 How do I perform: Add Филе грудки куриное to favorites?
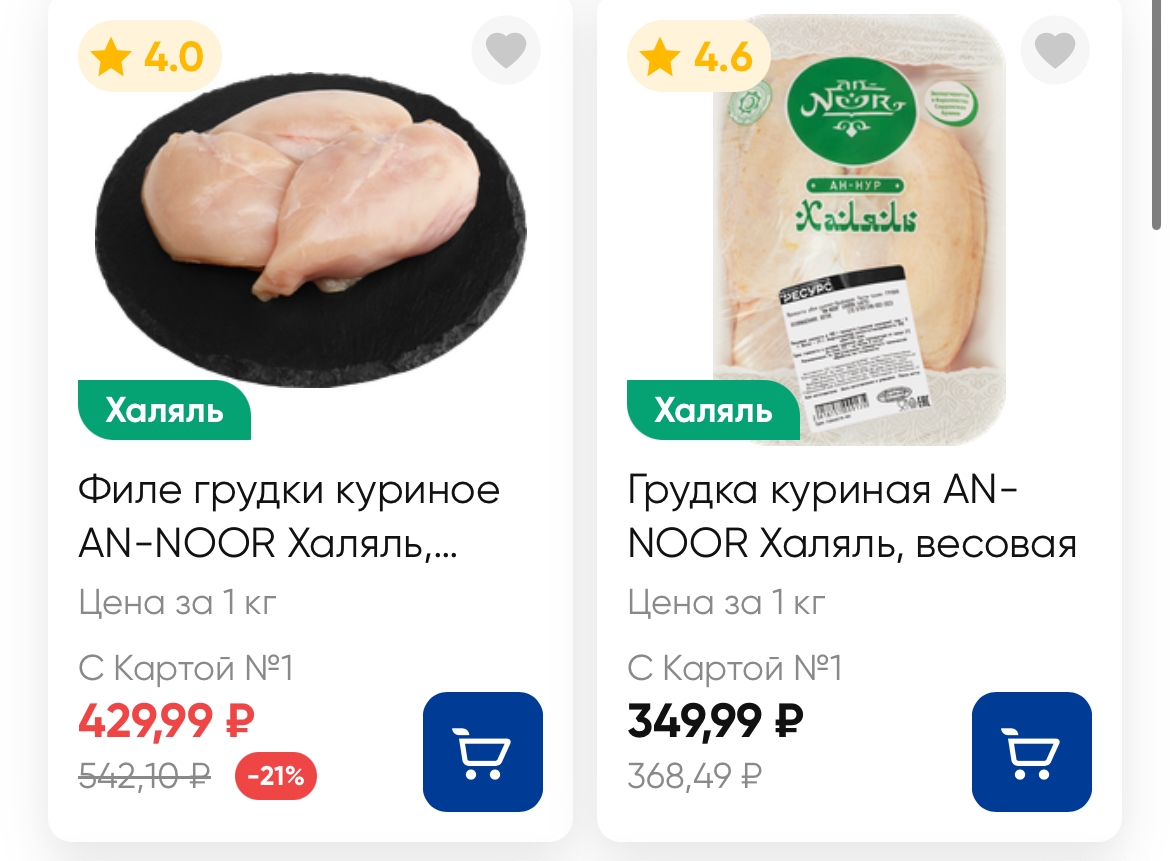click(x=506, y=50)
